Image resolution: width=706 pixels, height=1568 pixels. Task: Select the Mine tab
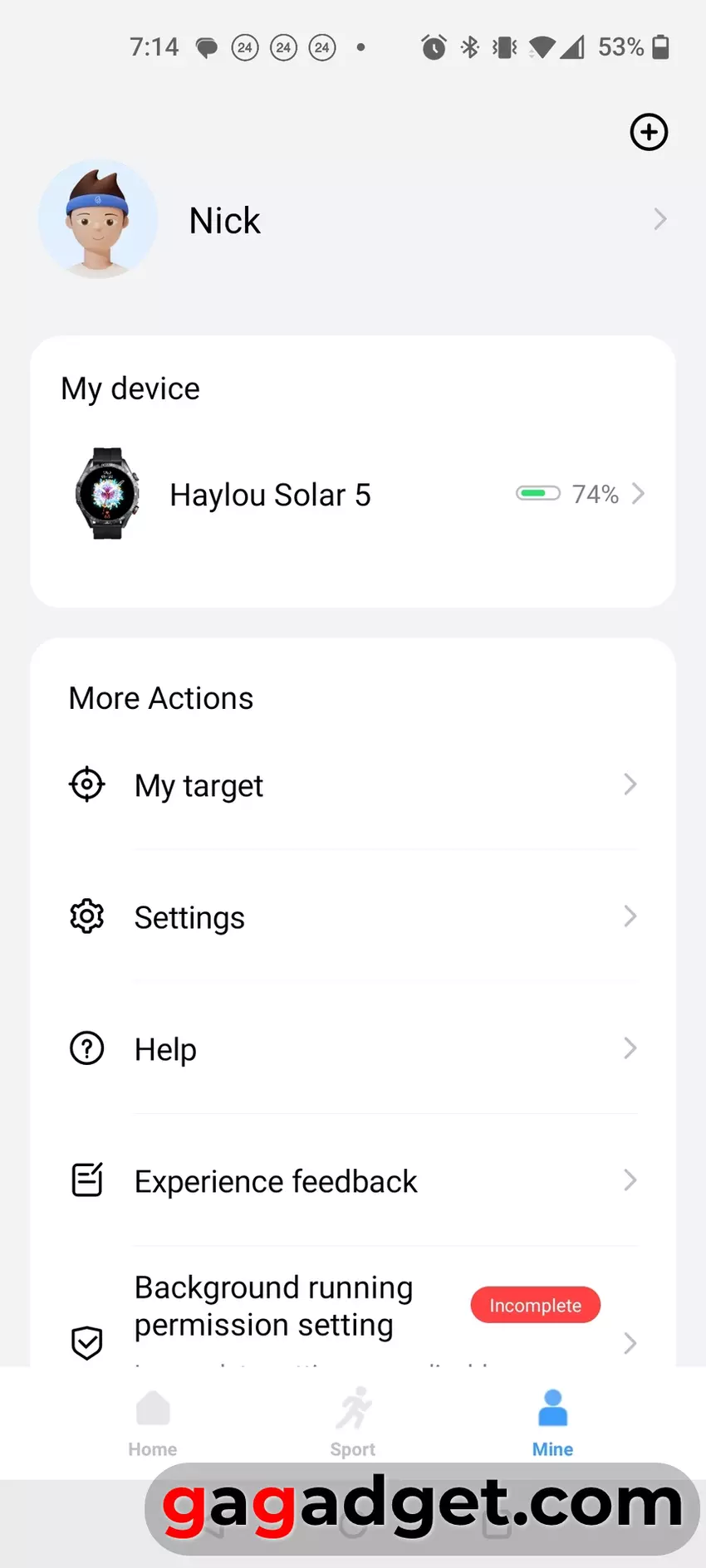coord(552,1423)
